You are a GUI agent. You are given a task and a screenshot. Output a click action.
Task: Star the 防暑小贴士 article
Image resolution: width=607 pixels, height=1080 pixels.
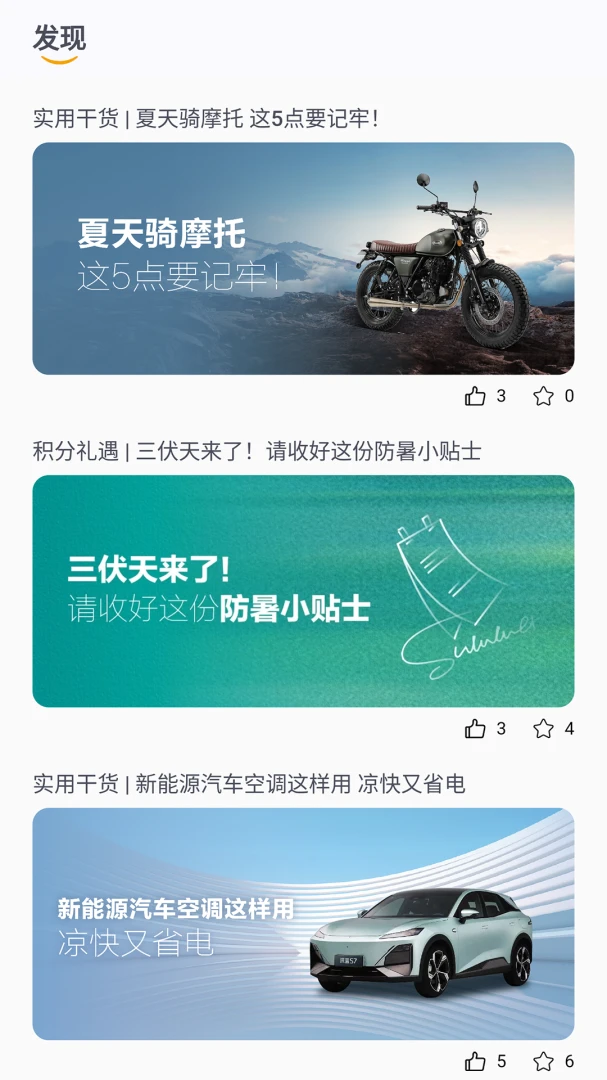pos(543,729)
